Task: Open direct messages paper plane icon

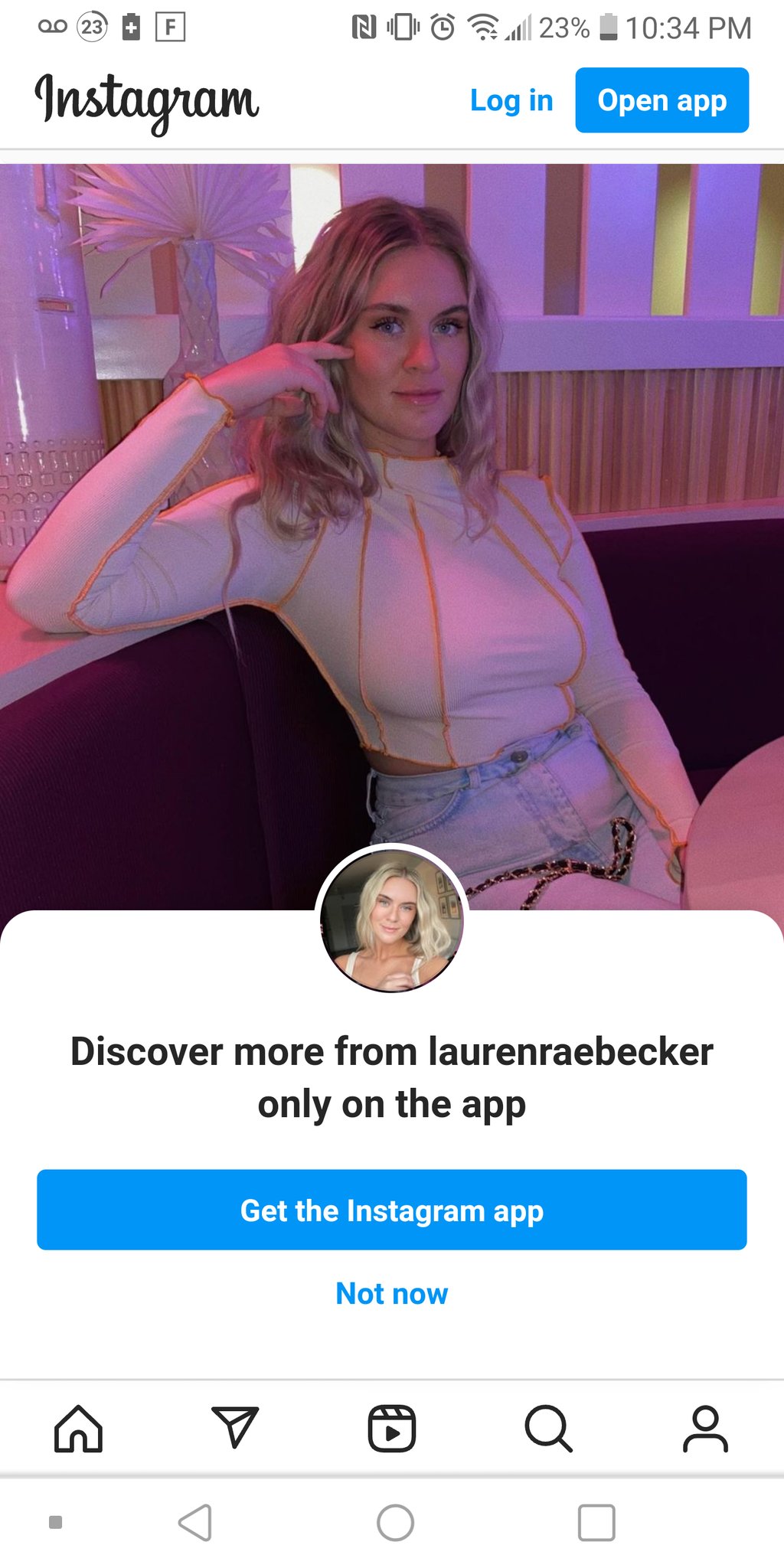Action: 235,1427
